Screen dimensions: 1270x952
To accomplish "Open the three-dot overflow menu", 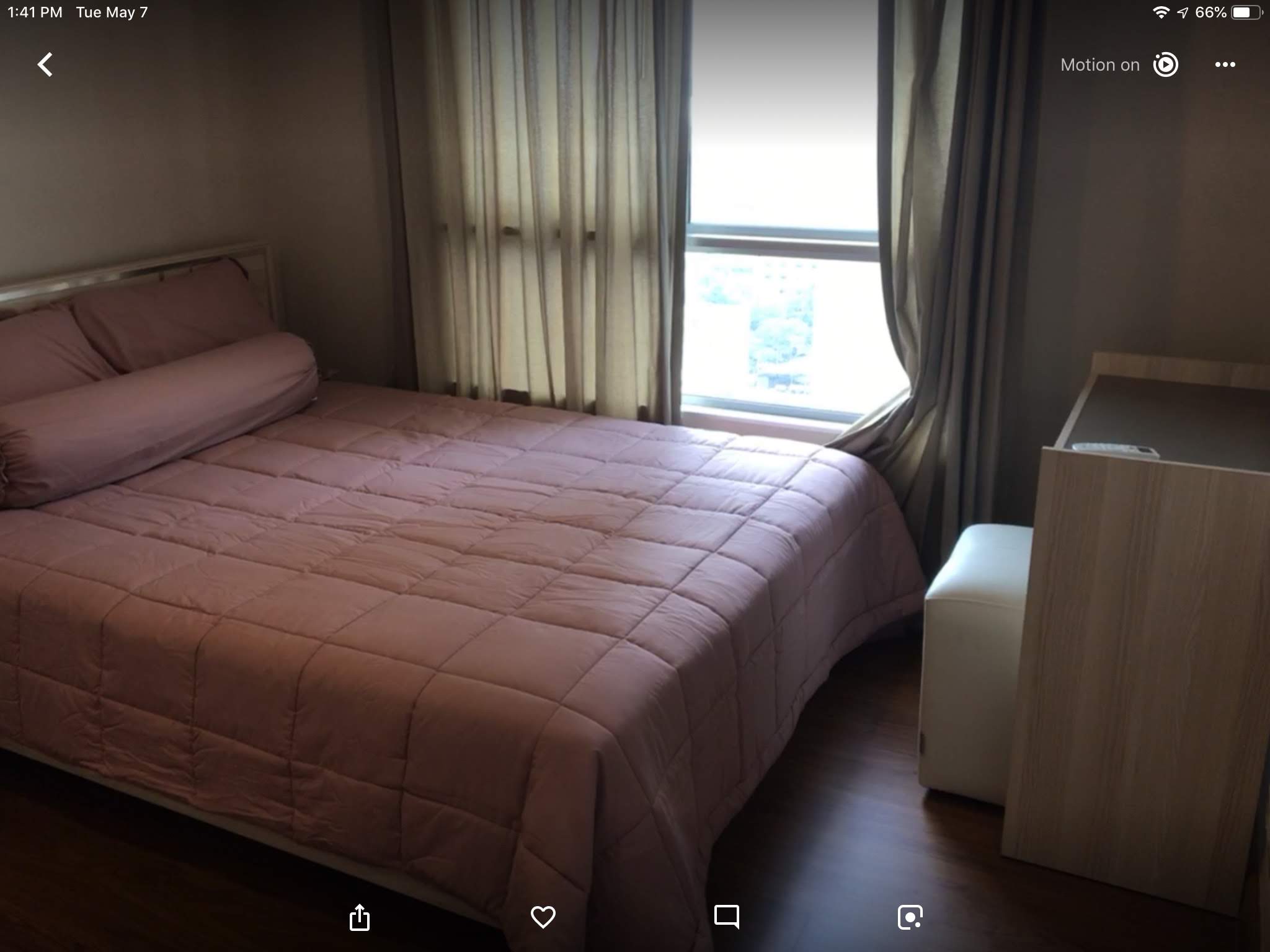I will click(x=1225, y=64).
